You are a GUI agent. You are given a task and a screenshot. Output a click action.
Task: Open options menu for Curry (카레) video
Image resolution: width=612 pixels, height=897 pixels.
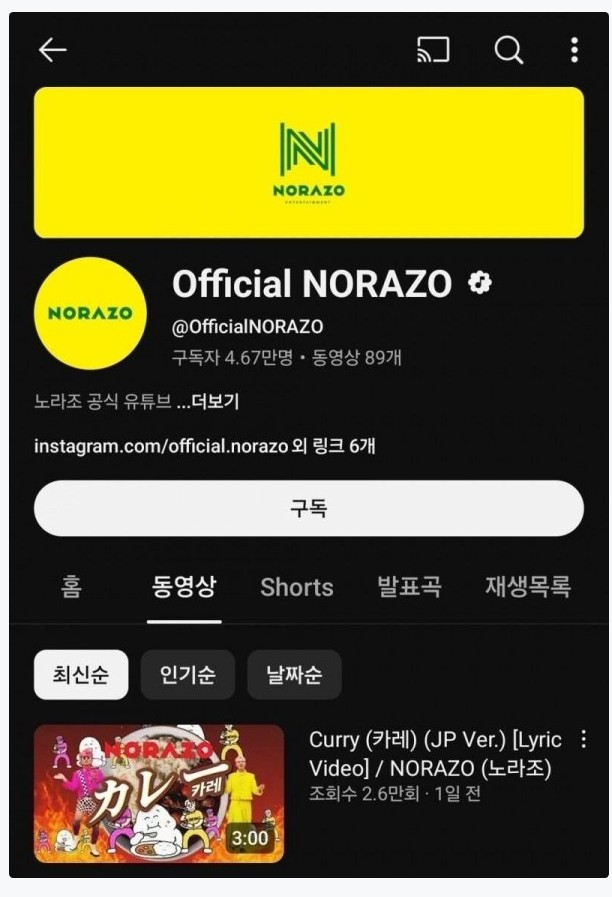(x=584, y=740)
